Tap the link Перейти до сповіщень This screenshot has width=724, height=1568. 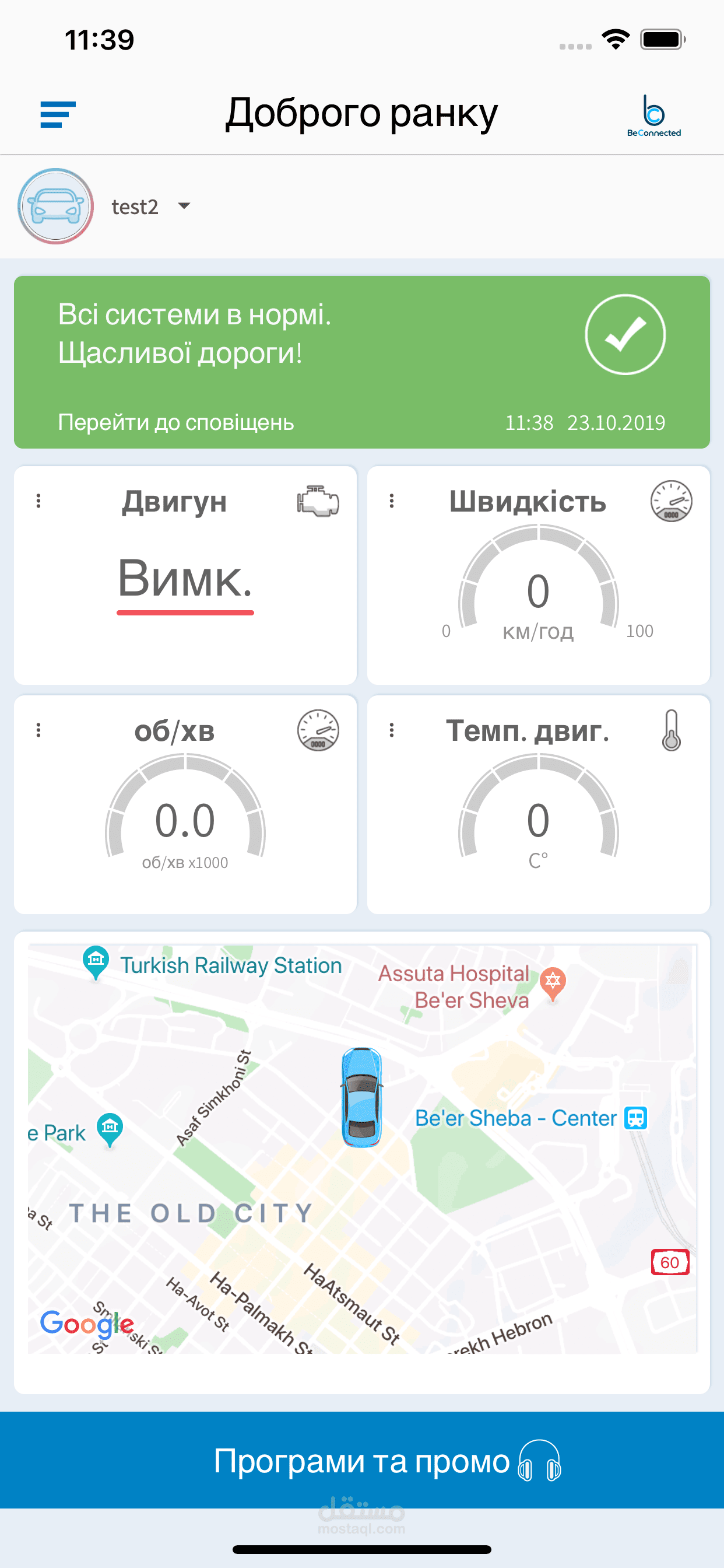(176, 422)
